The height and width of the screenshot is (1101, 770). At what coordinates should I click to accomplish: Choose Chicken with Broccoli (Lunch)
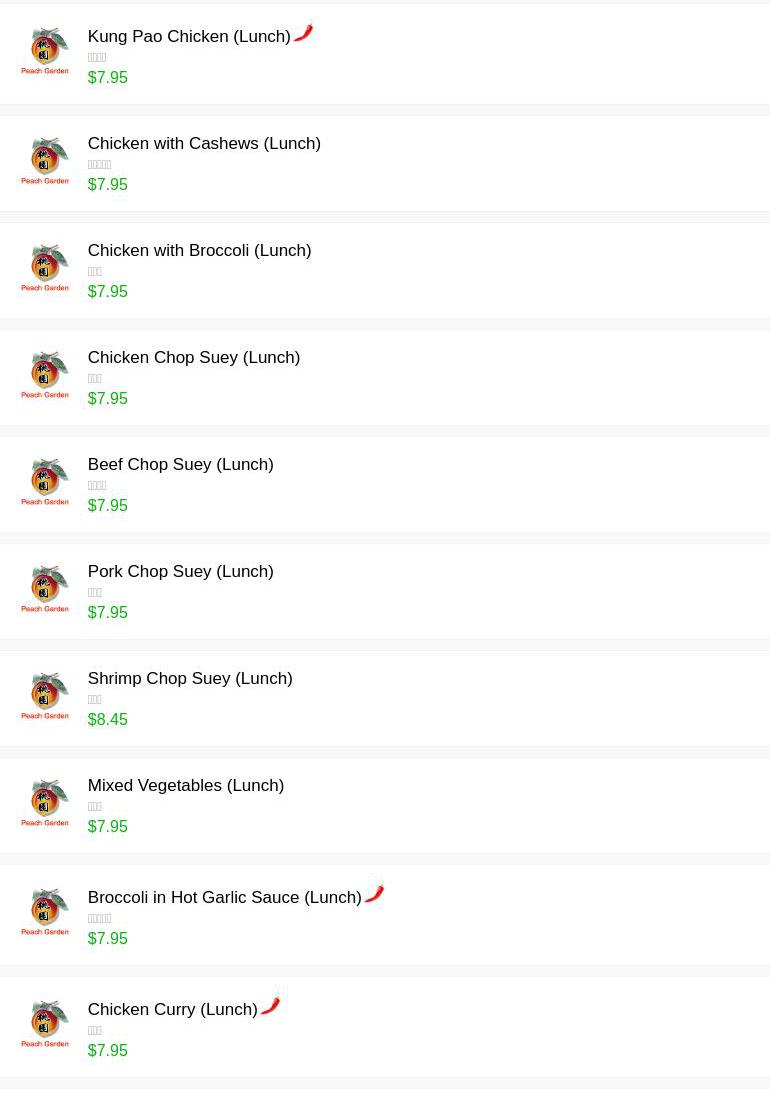tap(199, 251)
